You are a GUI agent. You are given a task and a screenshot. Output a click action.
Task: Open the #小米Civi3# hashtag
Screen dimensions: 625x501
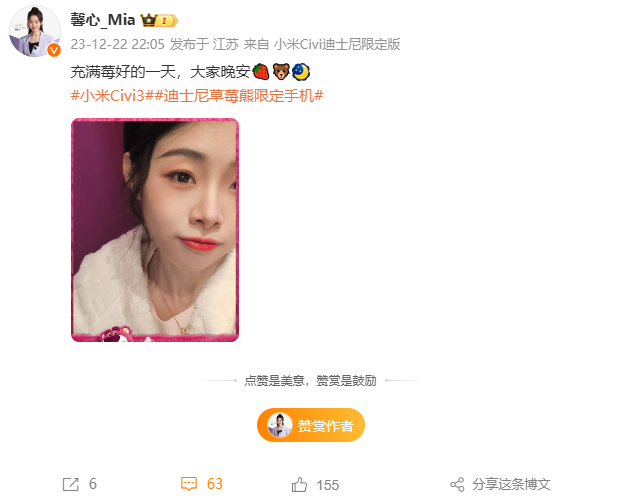[x=110, y=95]
